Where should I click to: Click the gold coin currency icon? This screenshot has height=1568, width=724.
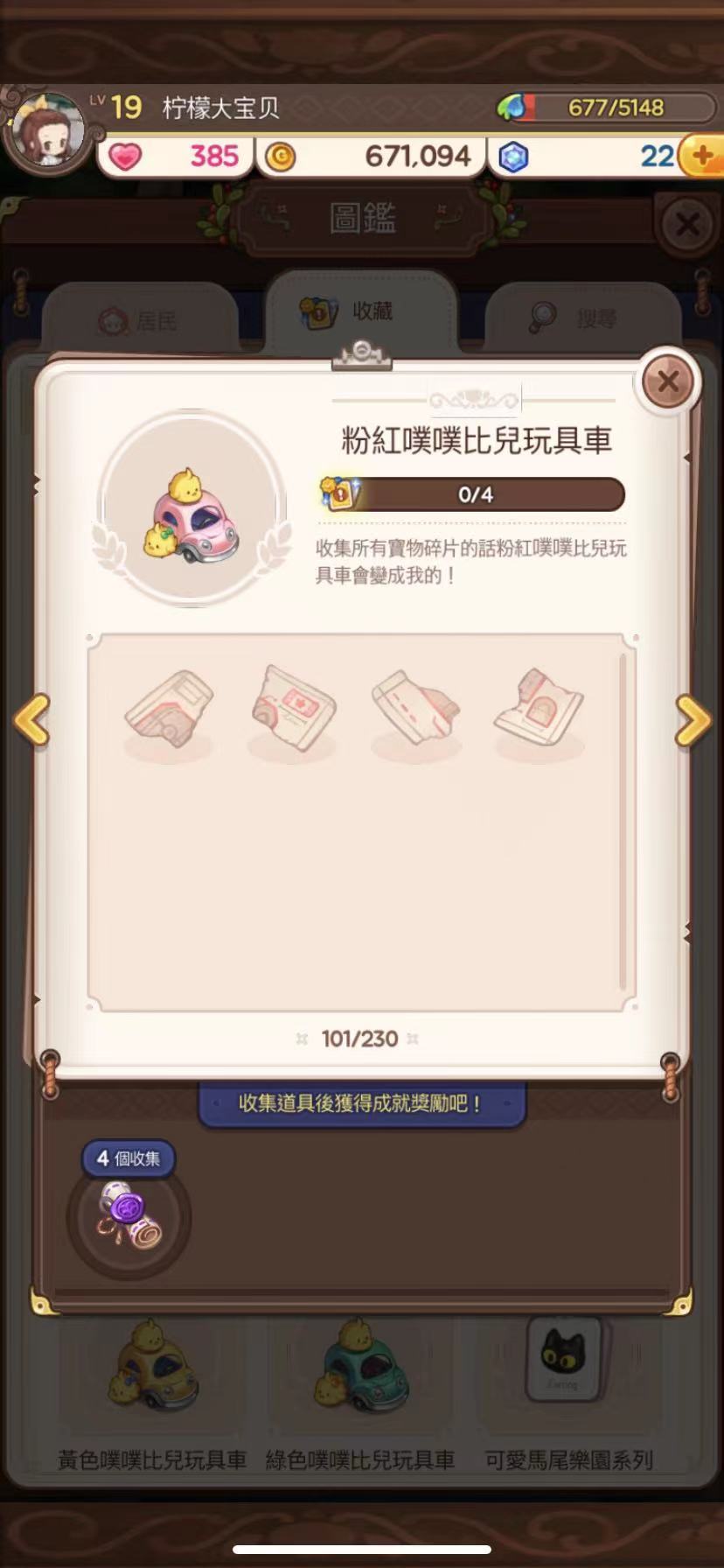282,157
